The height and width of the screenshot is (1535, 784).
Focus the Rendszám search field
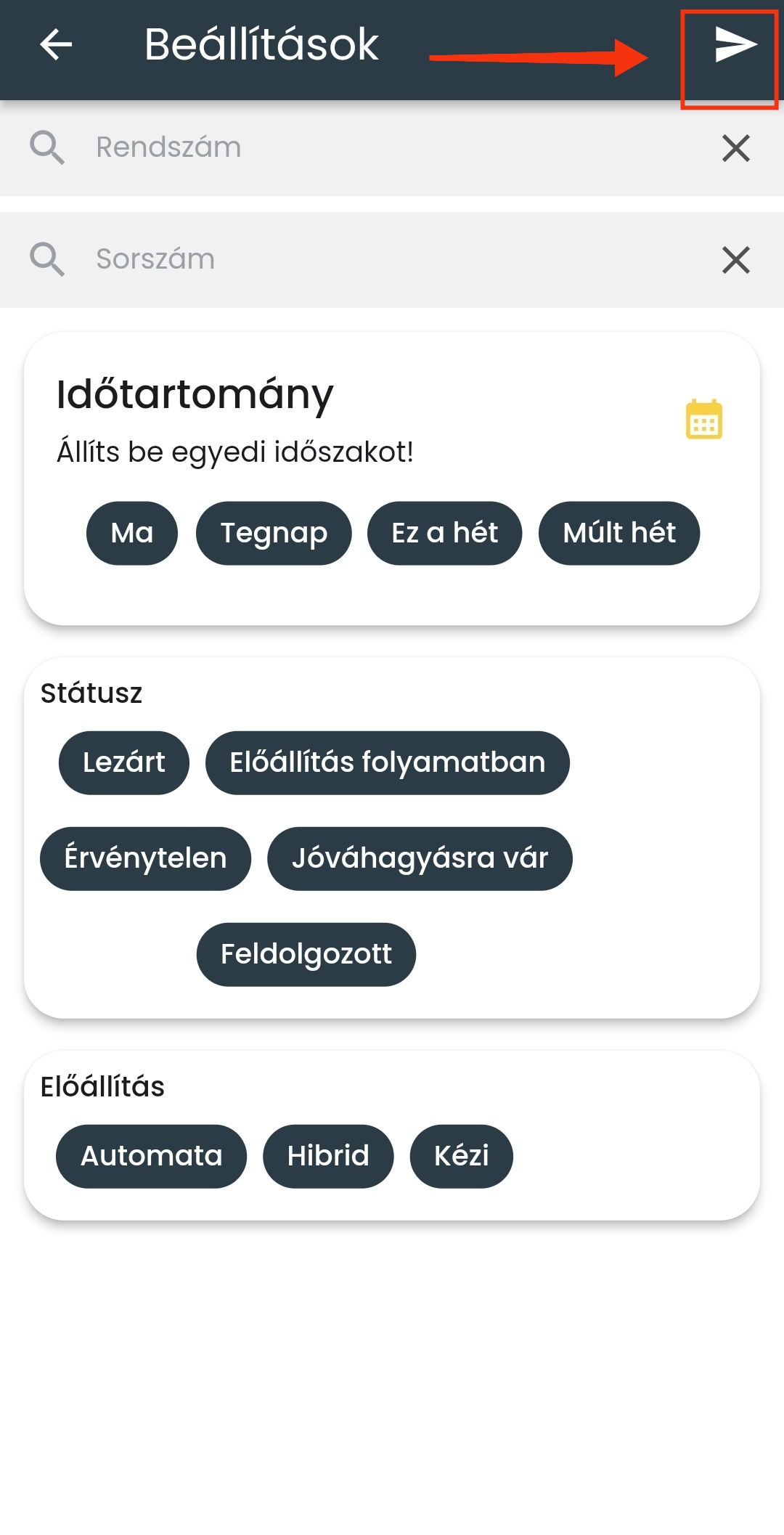(x=392, y=147)
